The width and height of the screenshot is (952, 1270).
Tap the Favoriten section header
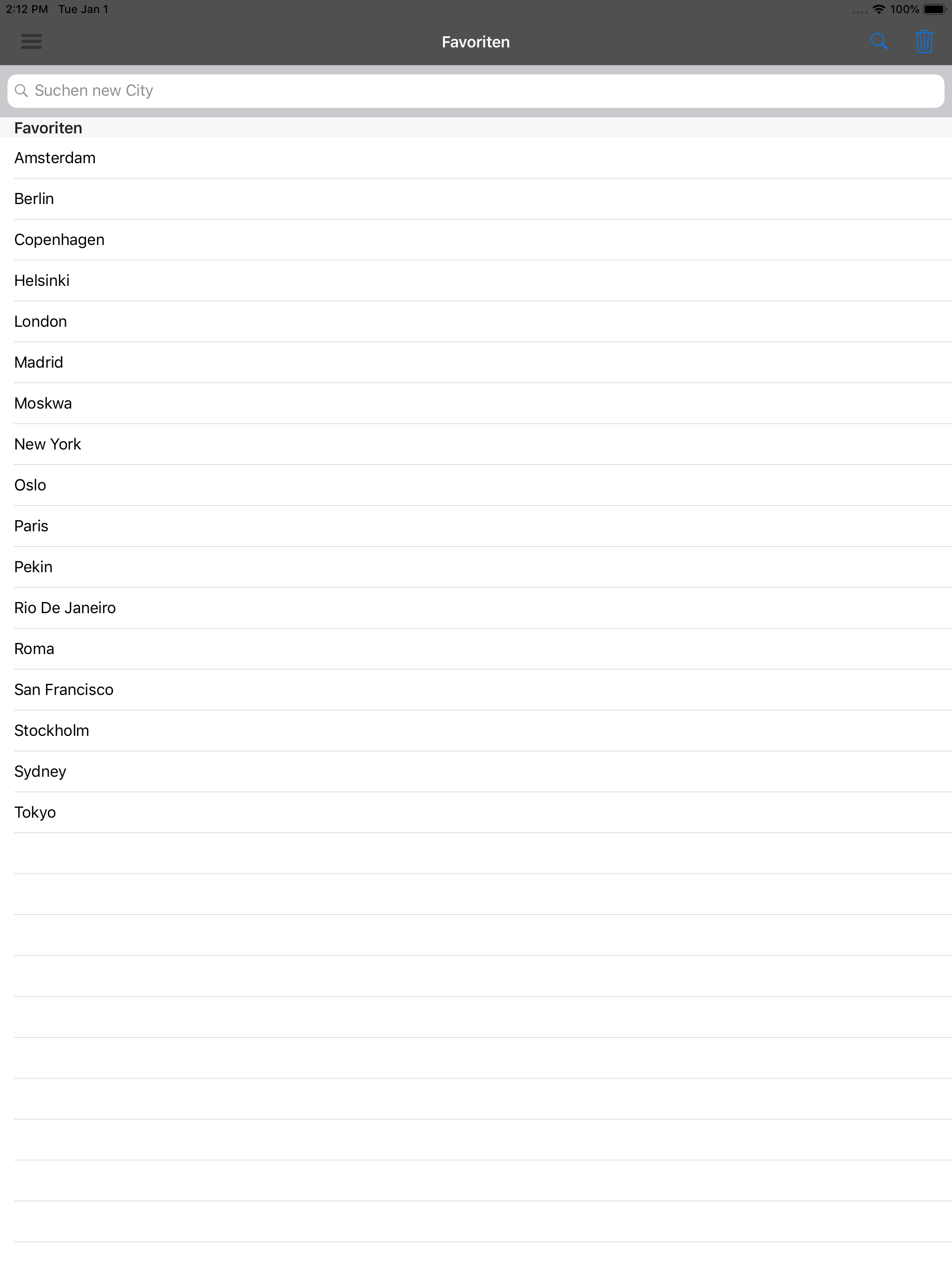tap(48, 127)
